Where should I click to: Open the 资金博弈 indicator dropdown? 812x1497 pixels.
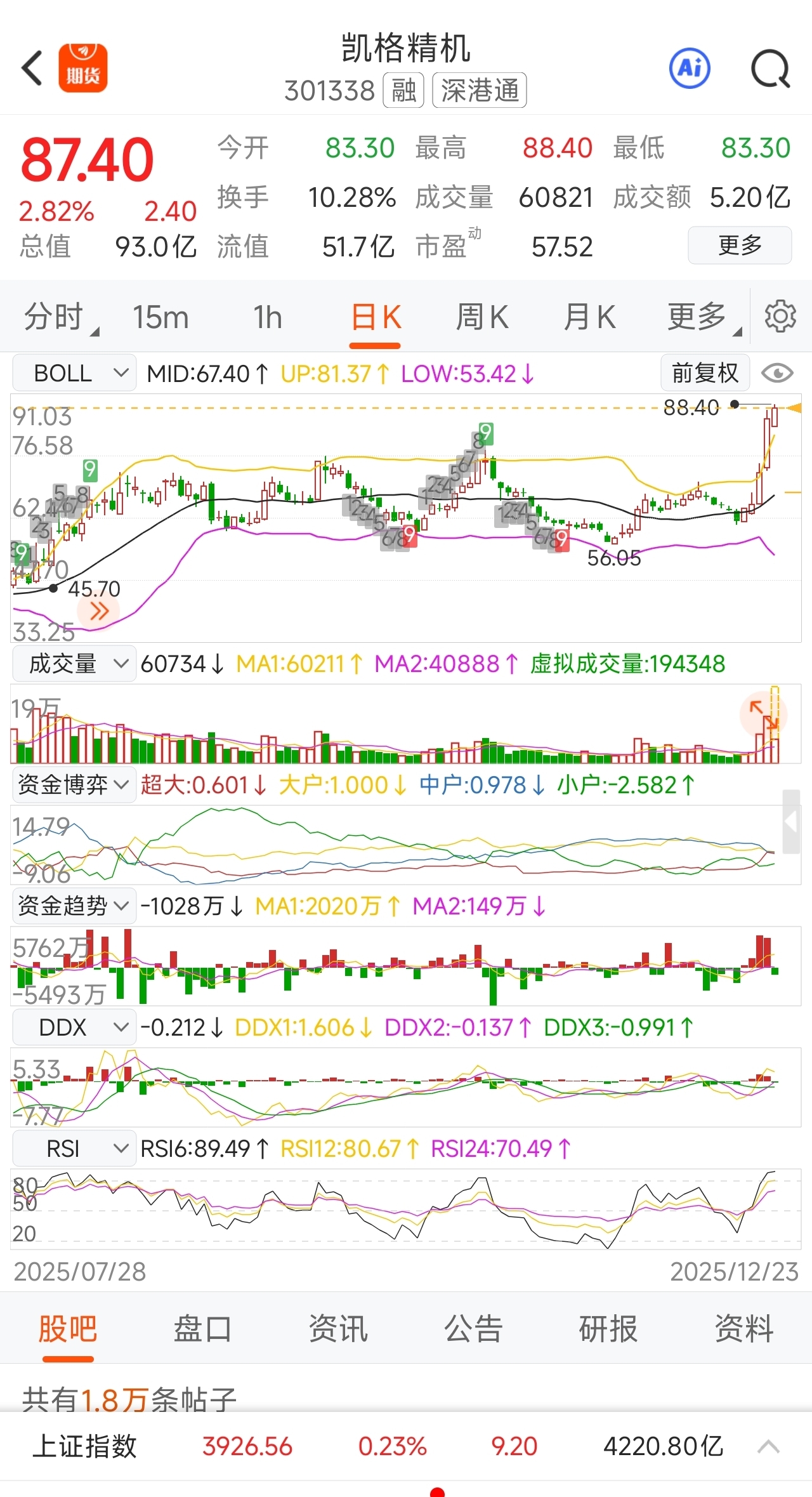(74, 785)
